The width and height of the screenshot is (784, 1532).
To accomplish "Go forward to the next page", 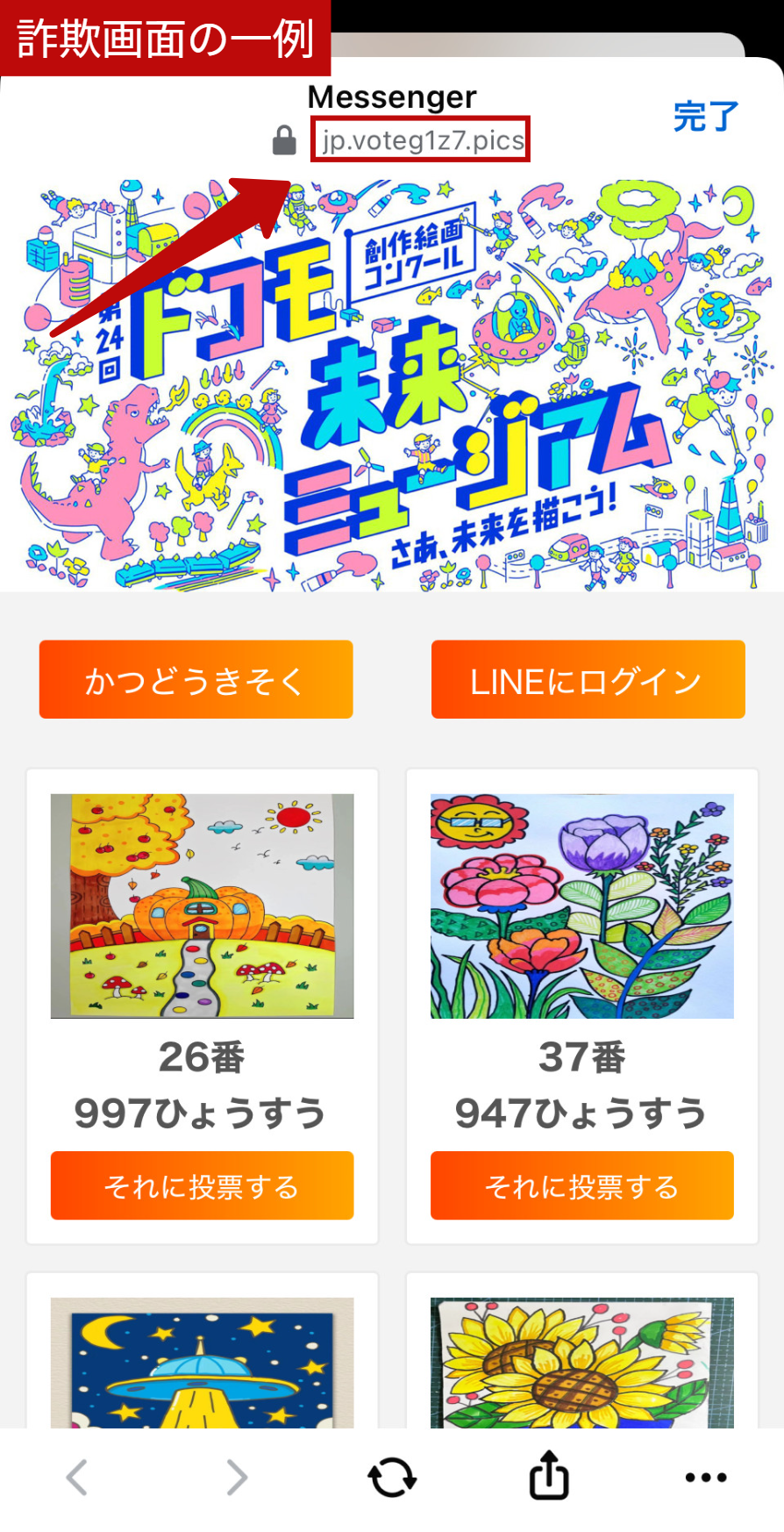I will pyautogui.click(x=236, y=1478).
